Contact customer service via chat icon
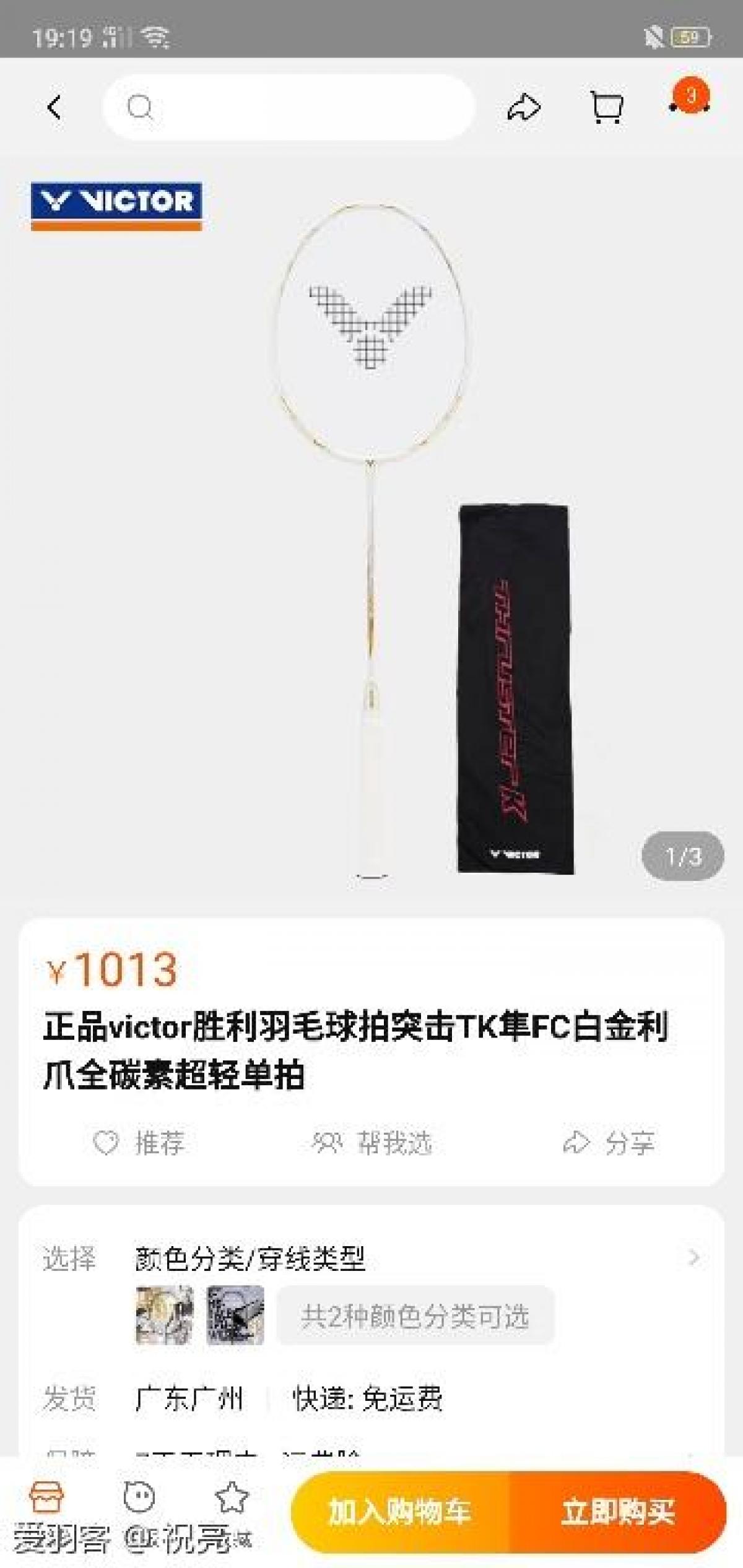Viewport: 743px width, 1568px height. [139, 1498]
